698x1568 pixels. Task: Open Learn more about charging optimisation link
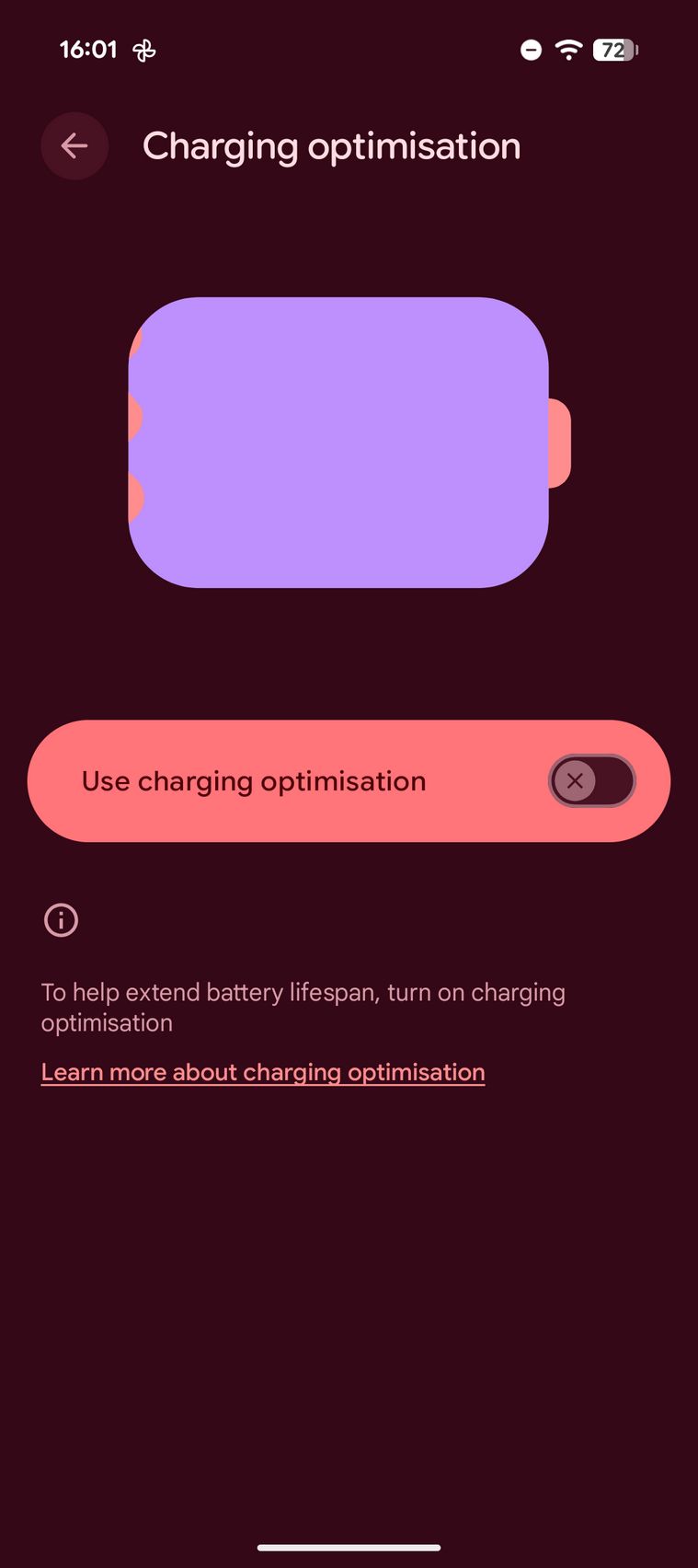(x=263, y=1072)
